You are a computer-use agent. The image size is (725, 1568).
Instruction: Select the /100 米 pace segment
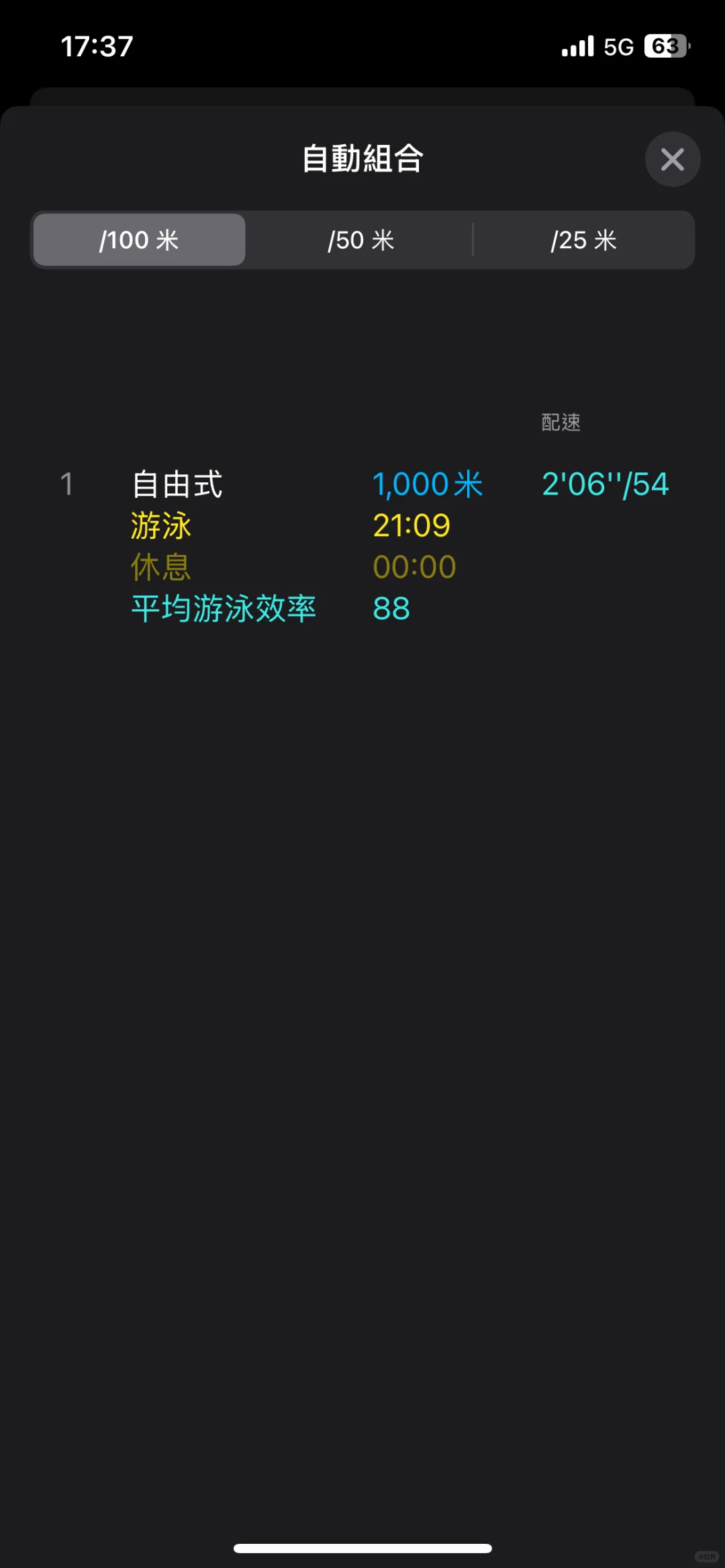[140, 240]
